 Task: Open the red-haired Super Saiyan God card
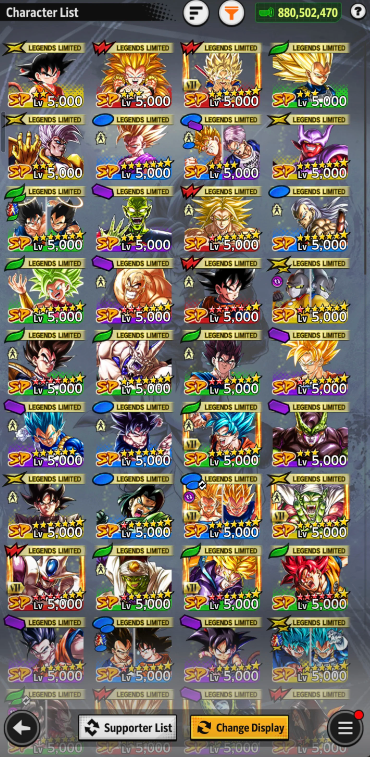[309, 579]
